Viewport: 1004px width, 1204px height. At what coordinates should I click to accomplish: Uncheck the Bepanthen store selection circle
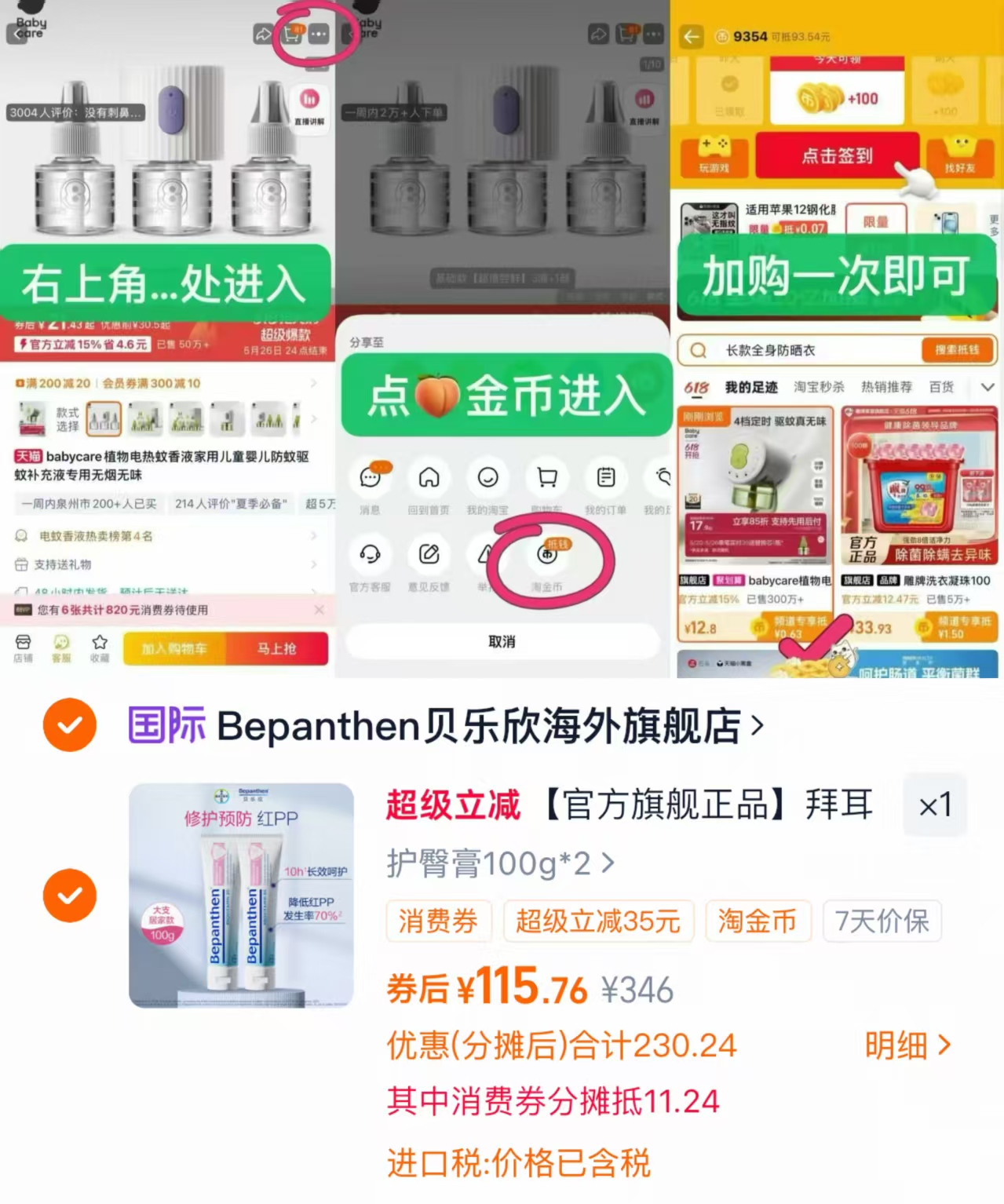(x=69, y=725)
